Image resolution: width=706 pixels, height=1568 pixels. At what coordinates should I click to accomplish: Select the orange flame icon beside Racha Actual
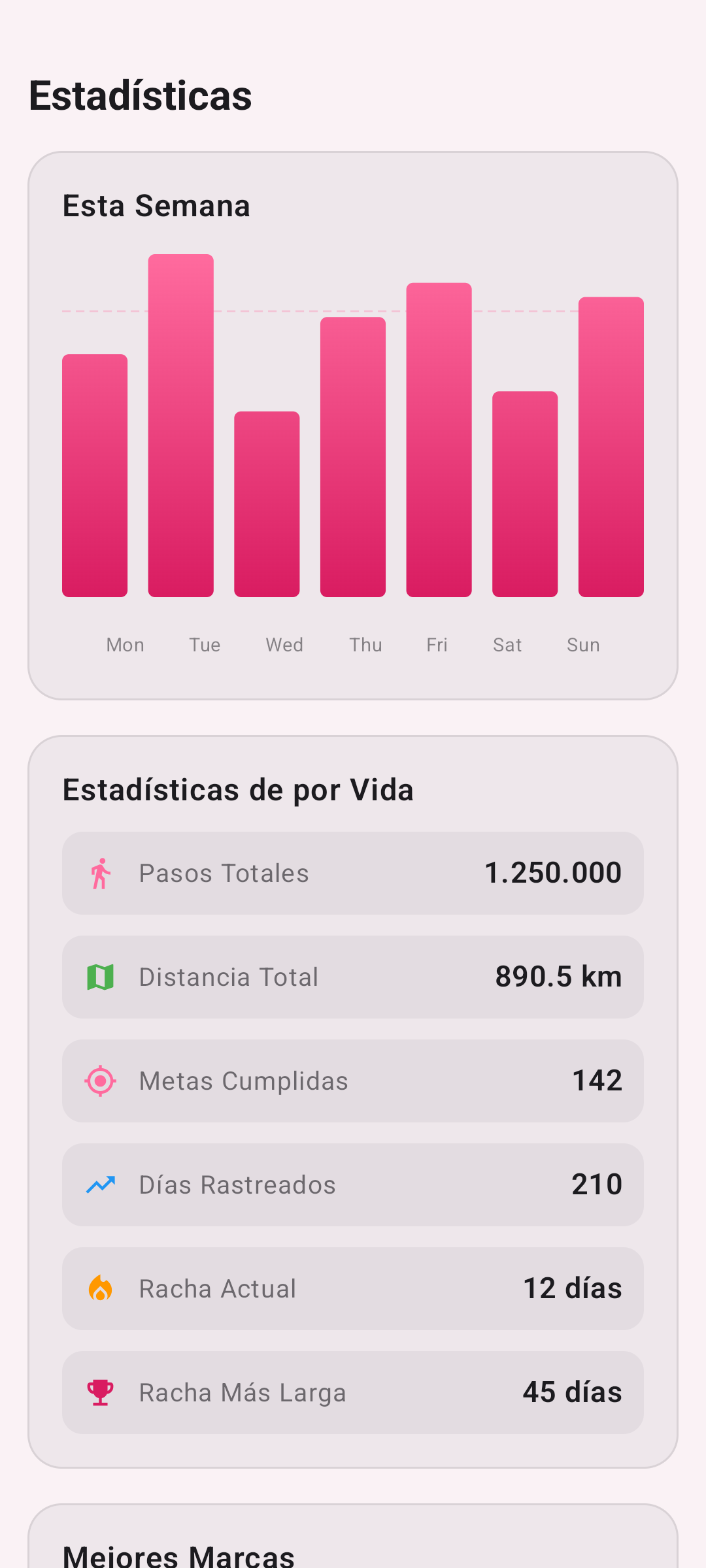[x=99, y=1288]
